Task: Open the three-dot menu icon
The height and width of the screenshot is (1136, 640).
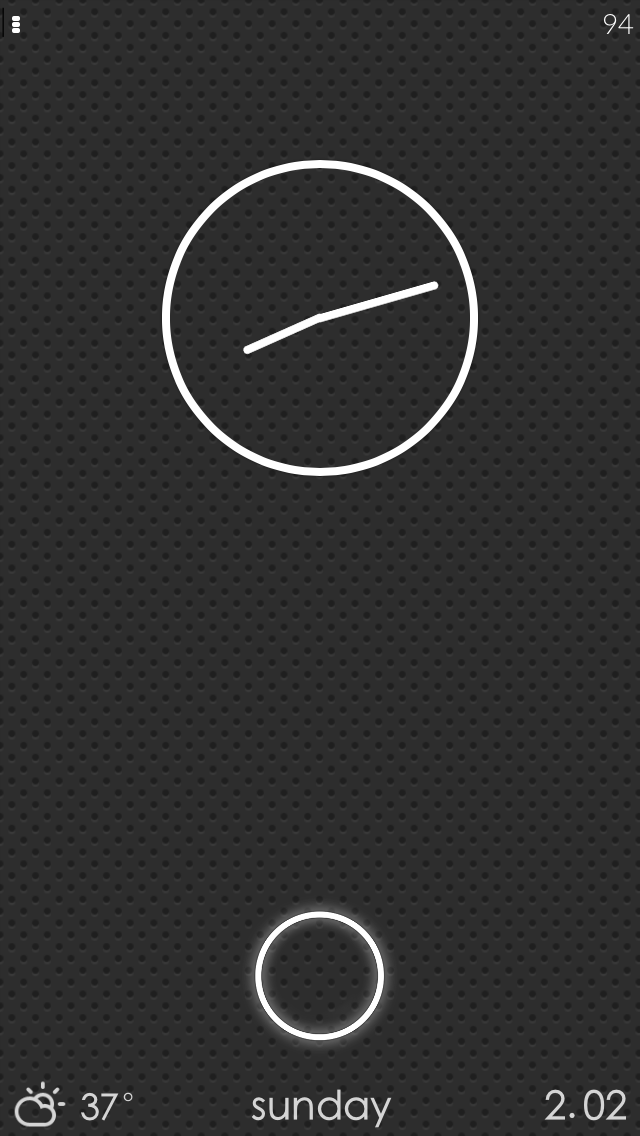Action: coord(16,25)
